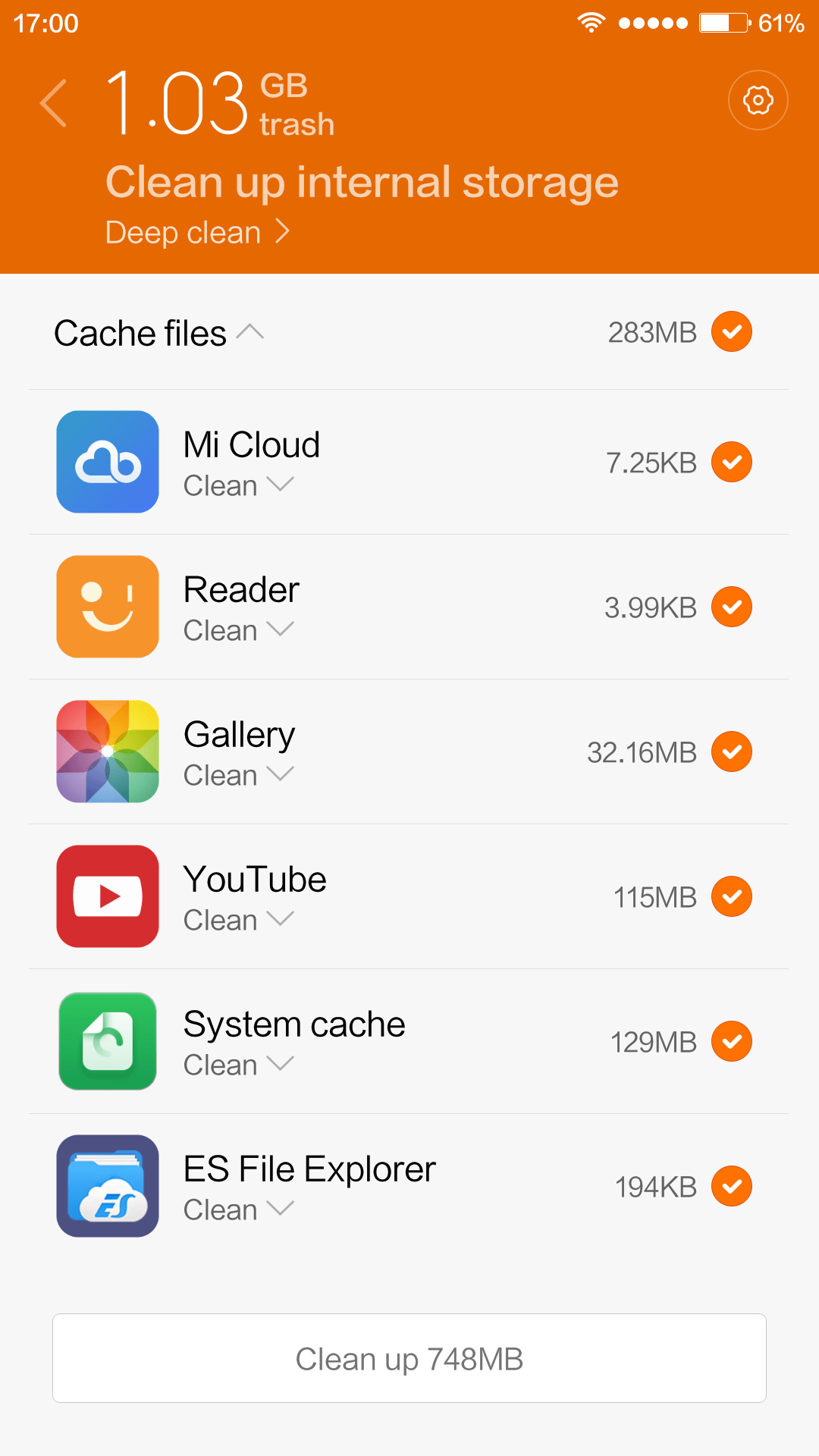Image resolution: width=819 pixels, height=1456 pixels.
Task: Open Deep clean
Action: coord(197,232)
